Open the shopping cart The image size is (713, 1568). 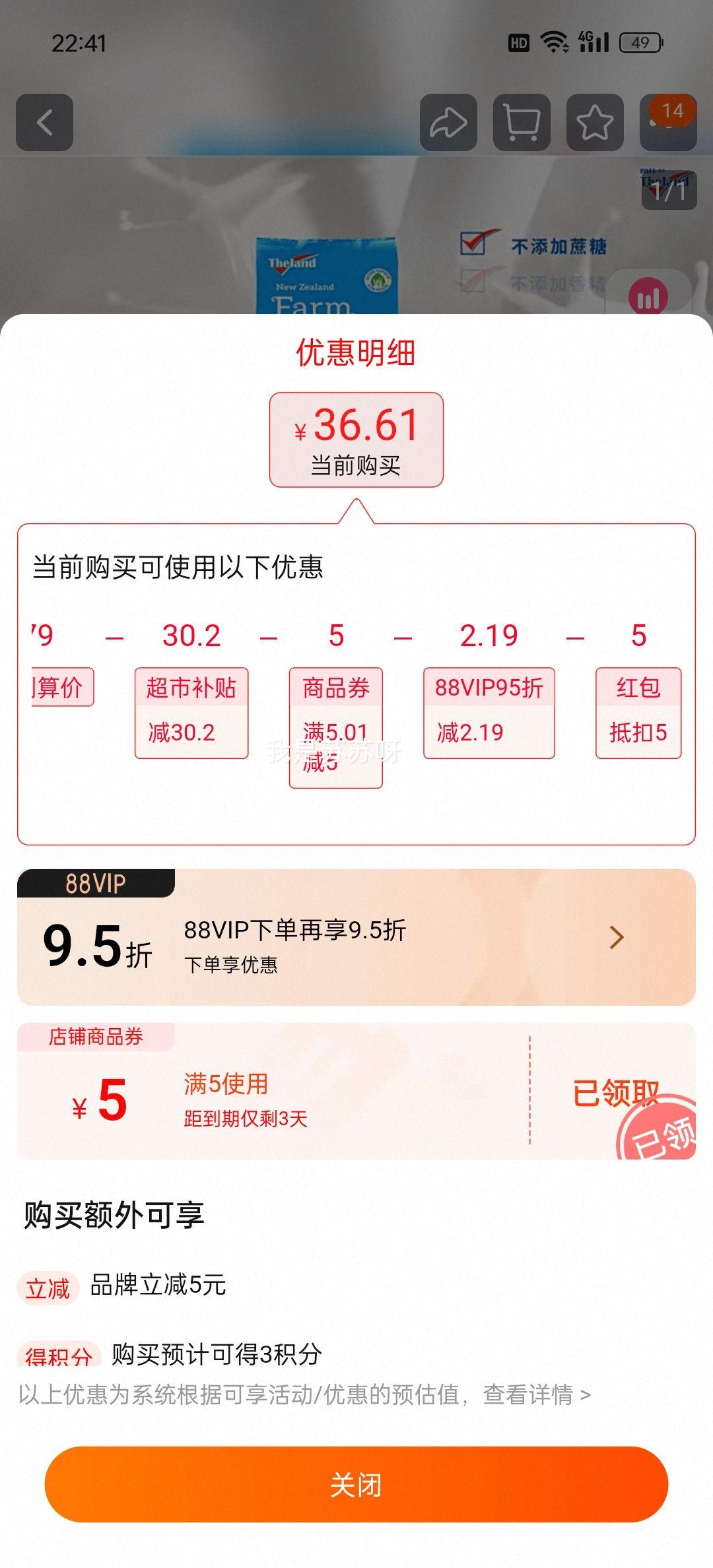pyautogui.click(x=522, y=123)
